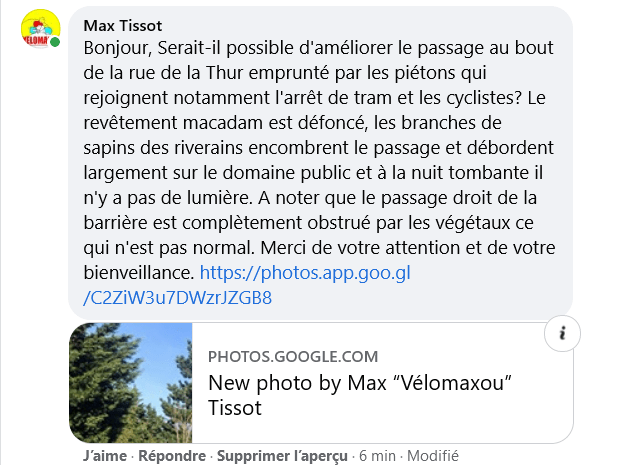Open the Google Photos preview card
Screen dimensions: 625x465
pyautogui.click(x=320, y=382)
